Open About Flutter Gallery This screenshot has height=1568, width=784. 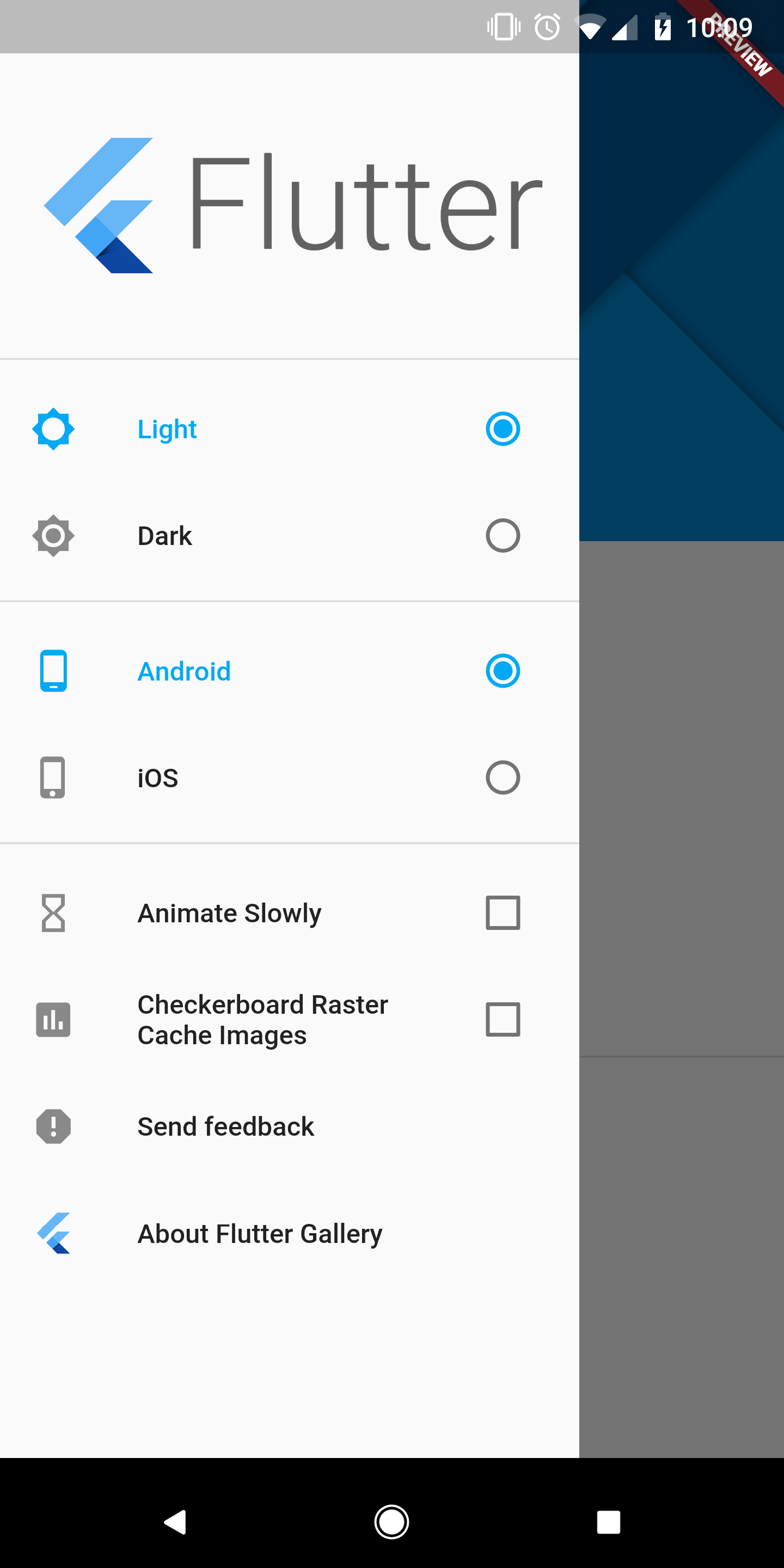coord(259,1233)
